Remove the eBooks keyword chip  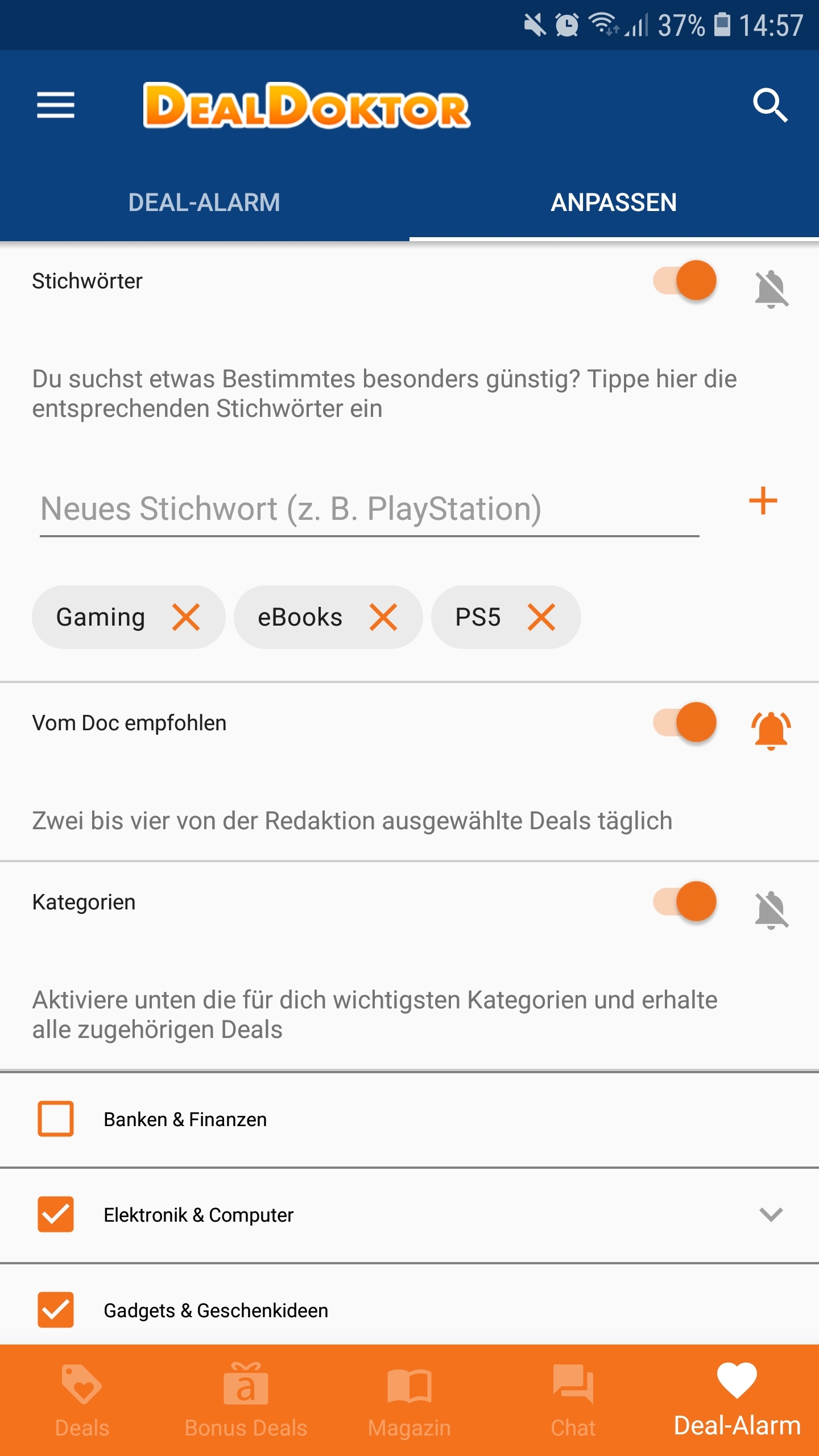tap(383, 617)
